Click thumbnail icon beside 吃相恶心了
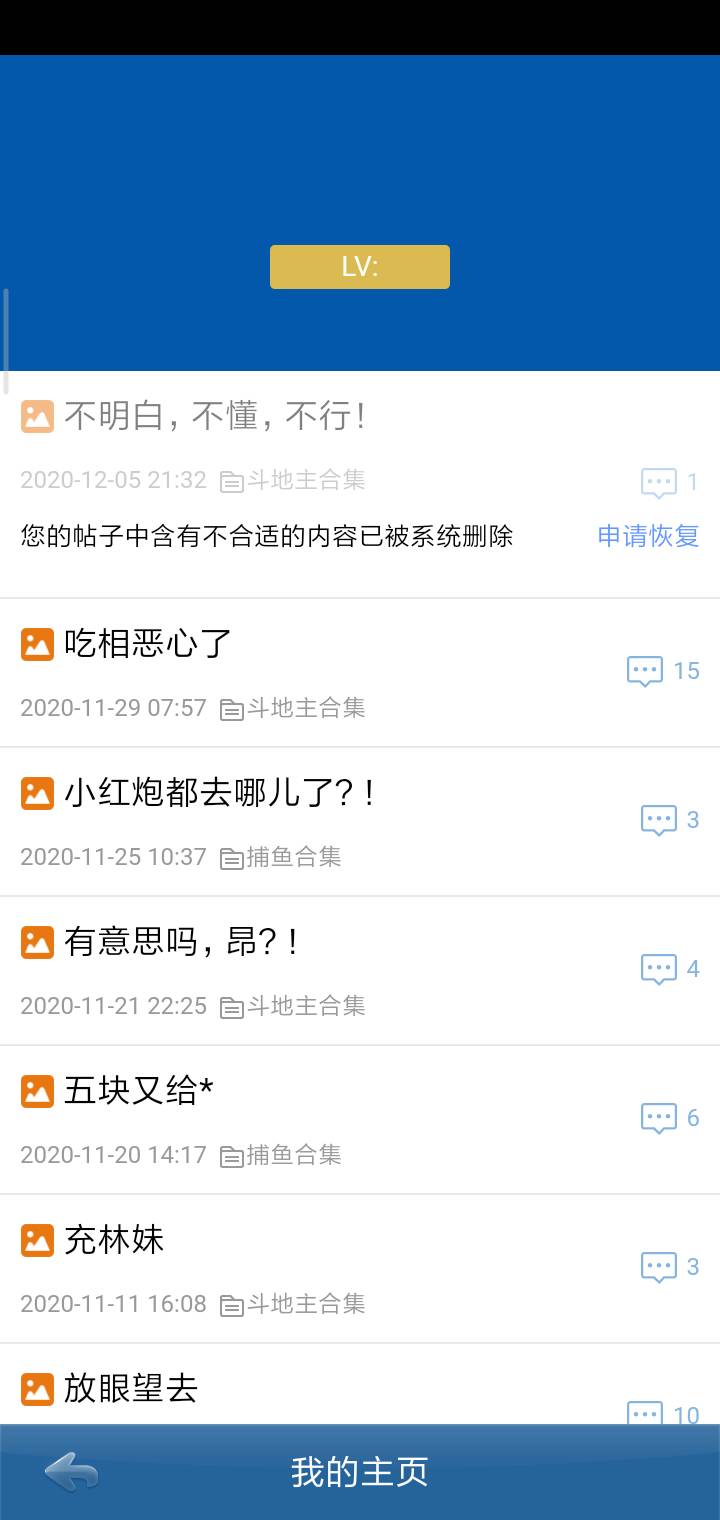 tap(37, 645)
